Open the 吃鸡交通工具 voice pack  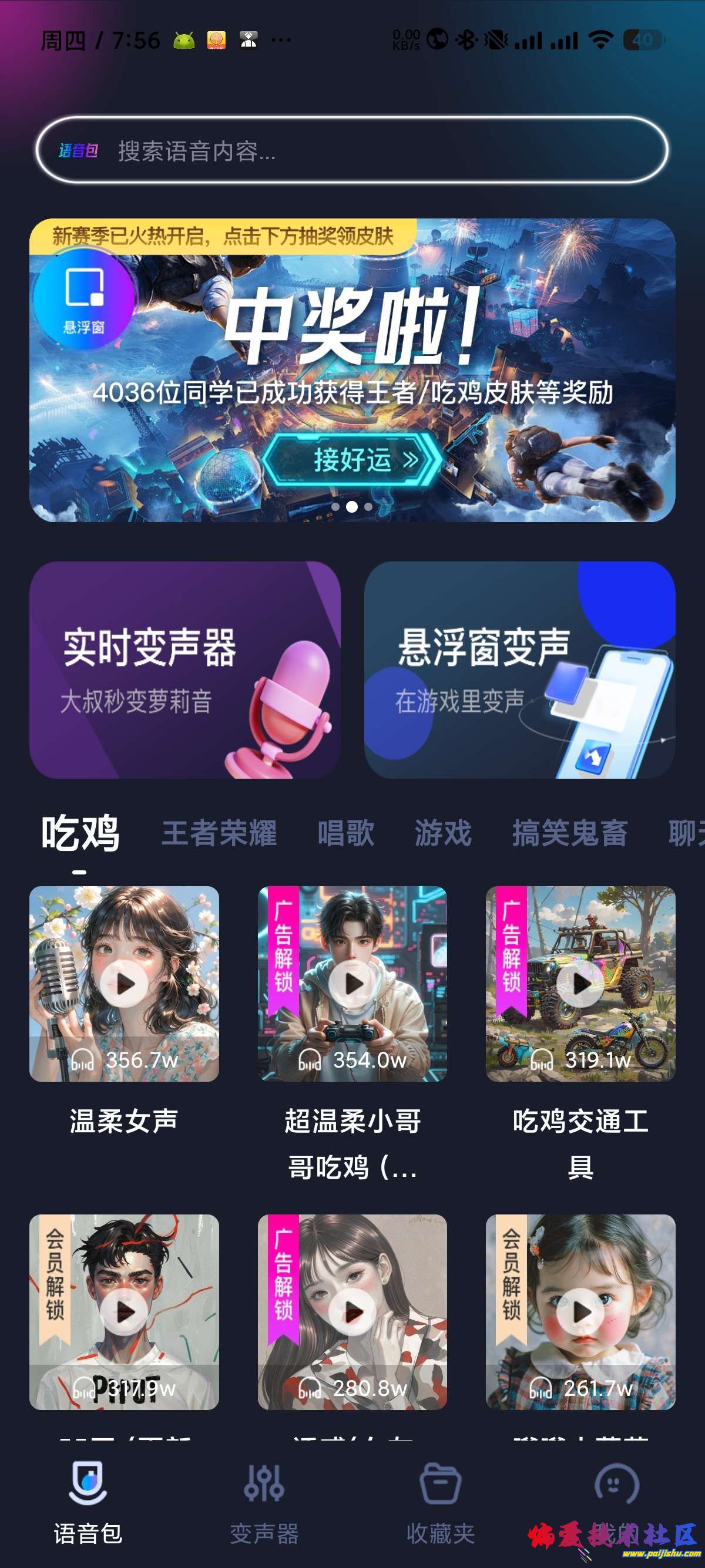pyautogui.click(x=580, y=984)
